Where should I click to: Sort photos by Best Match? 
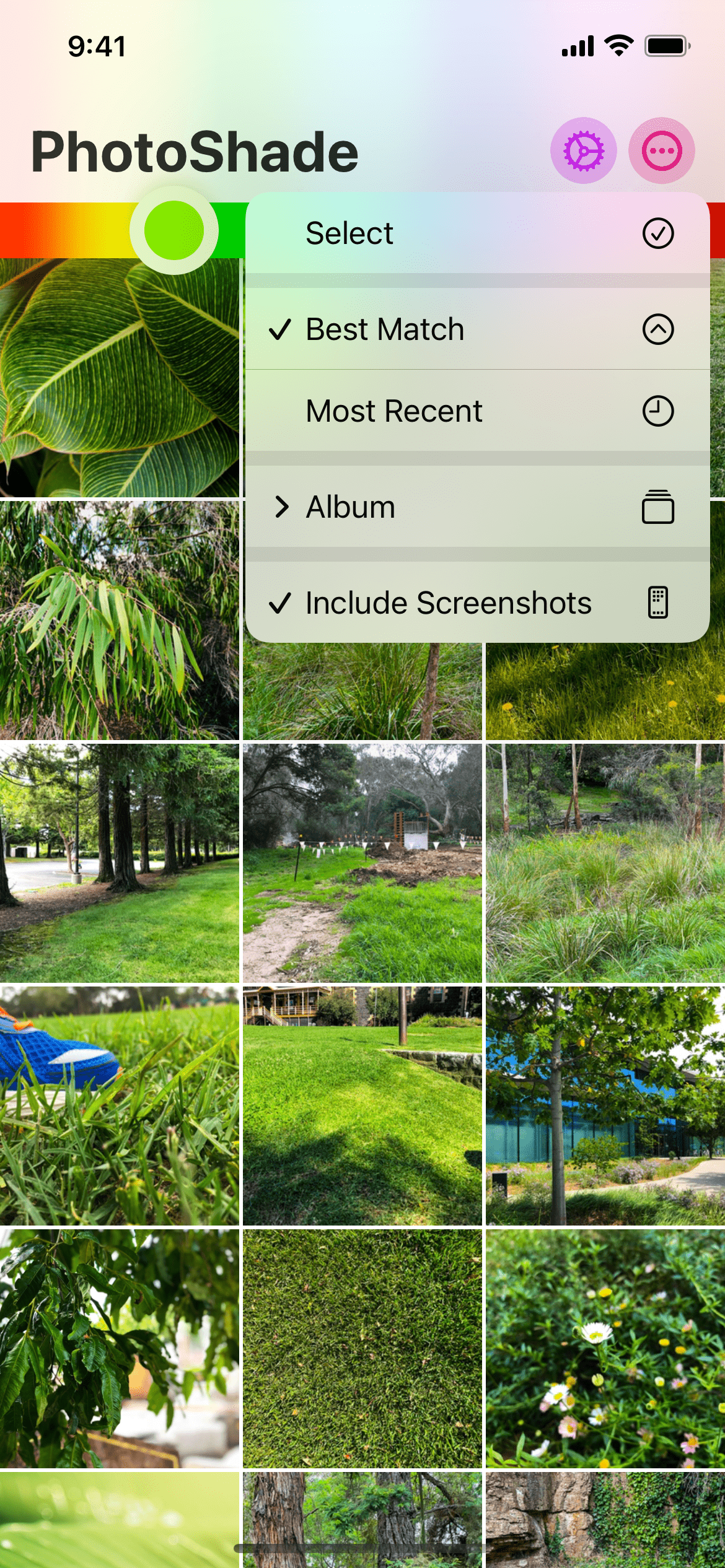[x=477, y=329]
